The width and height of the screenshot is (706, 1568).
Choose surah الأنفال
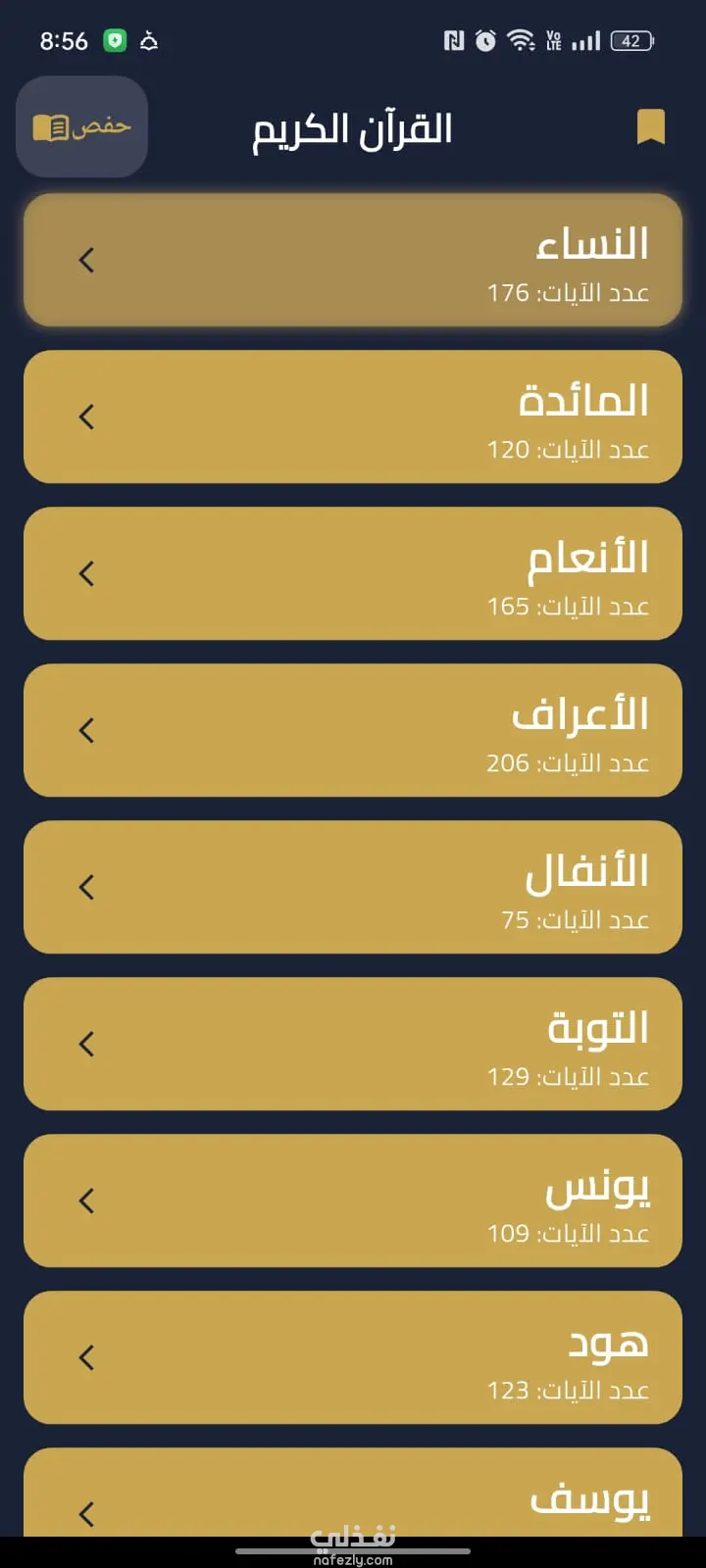(353, 887)
